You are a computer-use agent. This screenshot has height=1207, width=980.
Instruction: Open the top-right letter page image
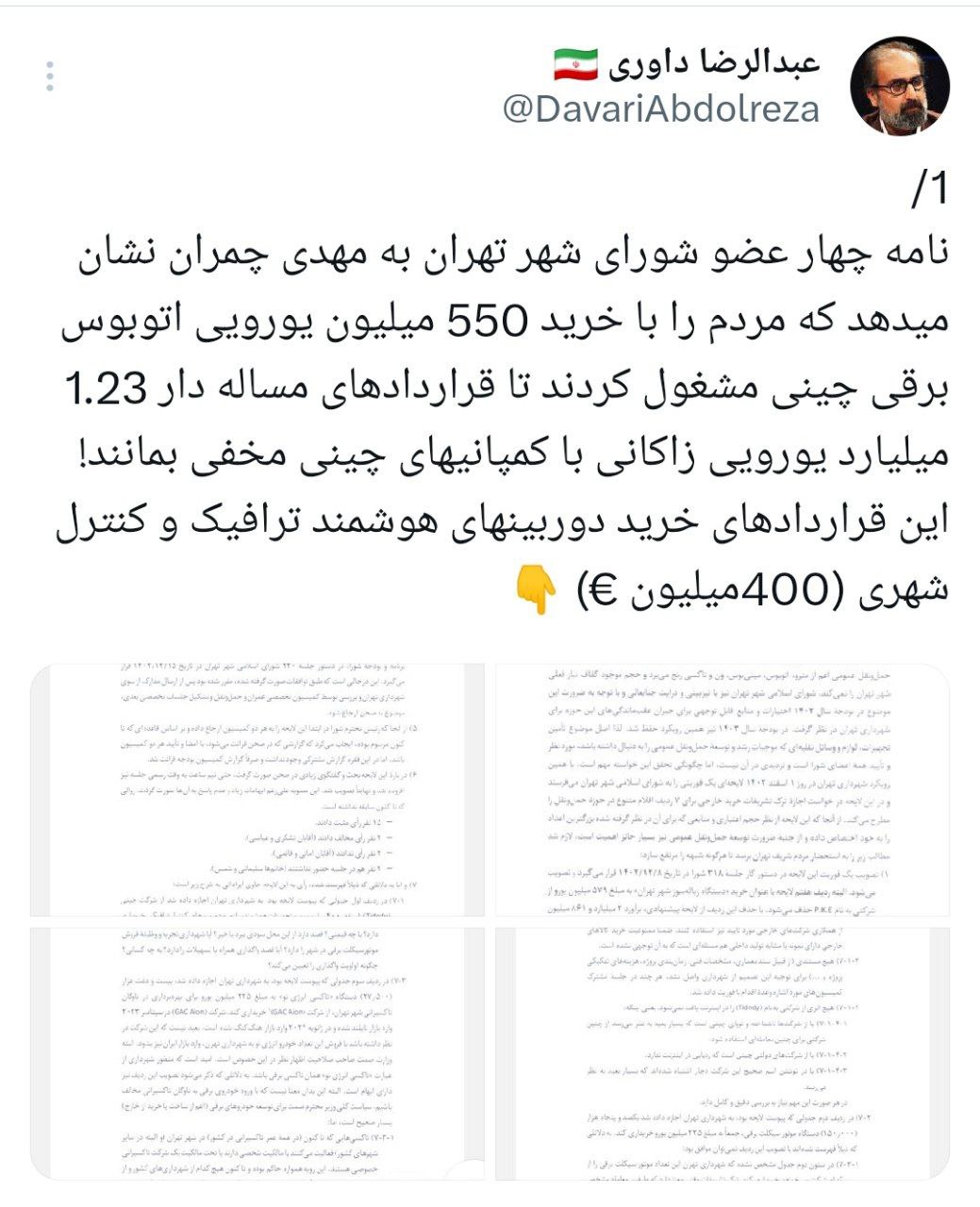(x=722, y=792)
